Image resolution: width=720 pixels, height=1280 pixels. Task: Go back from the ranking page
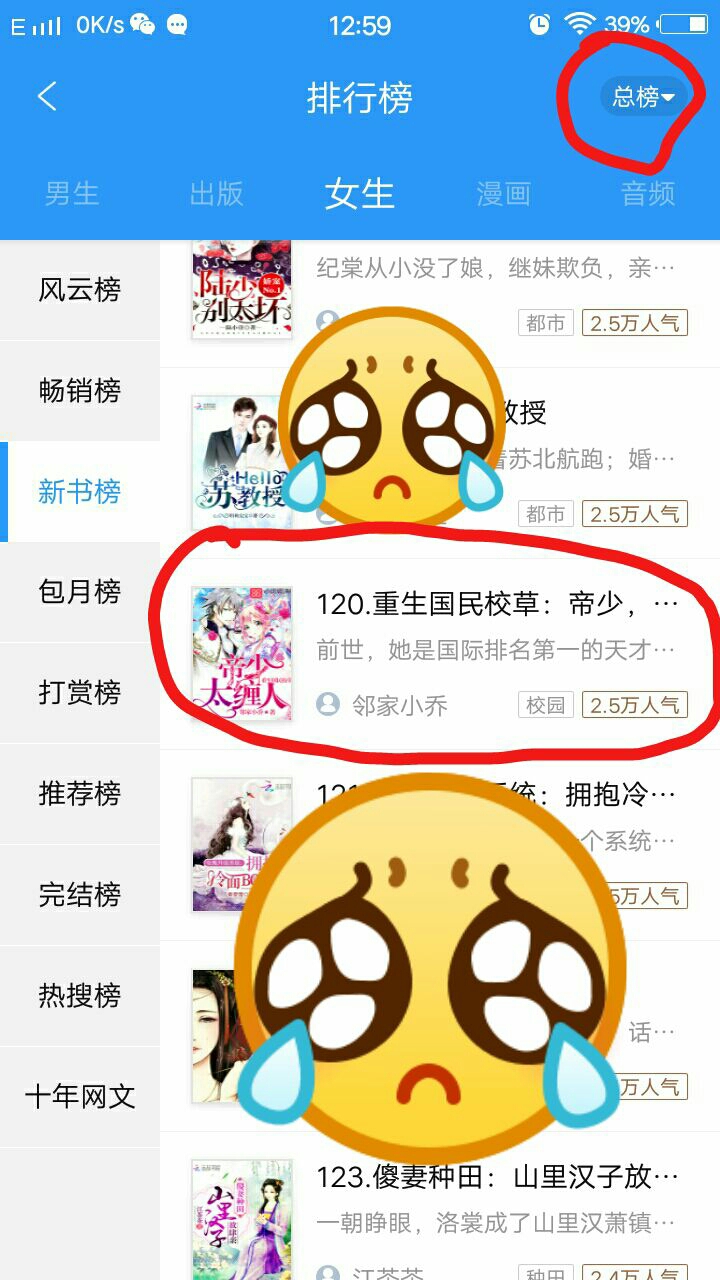[47, 97]
